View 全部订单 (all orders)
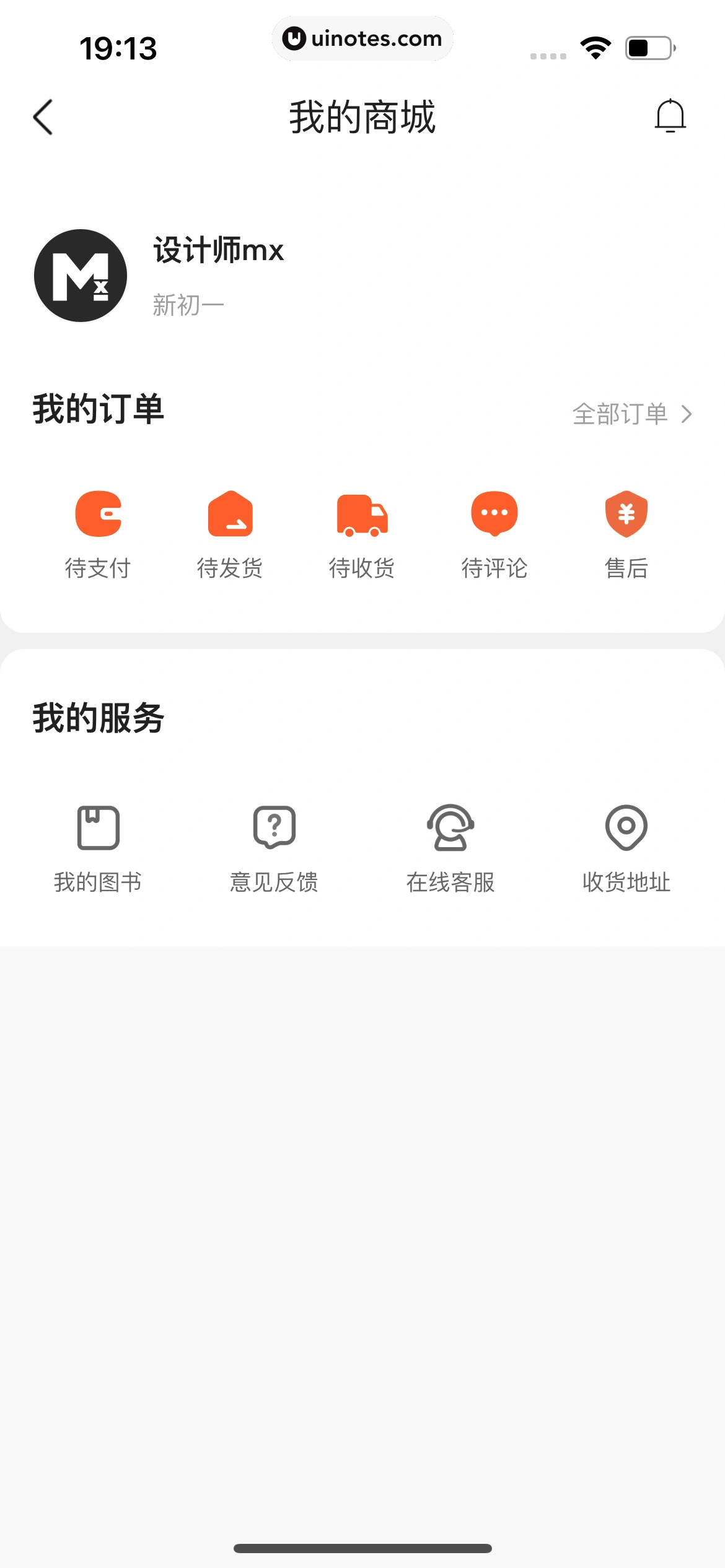The width and height of the screenshot is (725, 1568). coord(631,414)
